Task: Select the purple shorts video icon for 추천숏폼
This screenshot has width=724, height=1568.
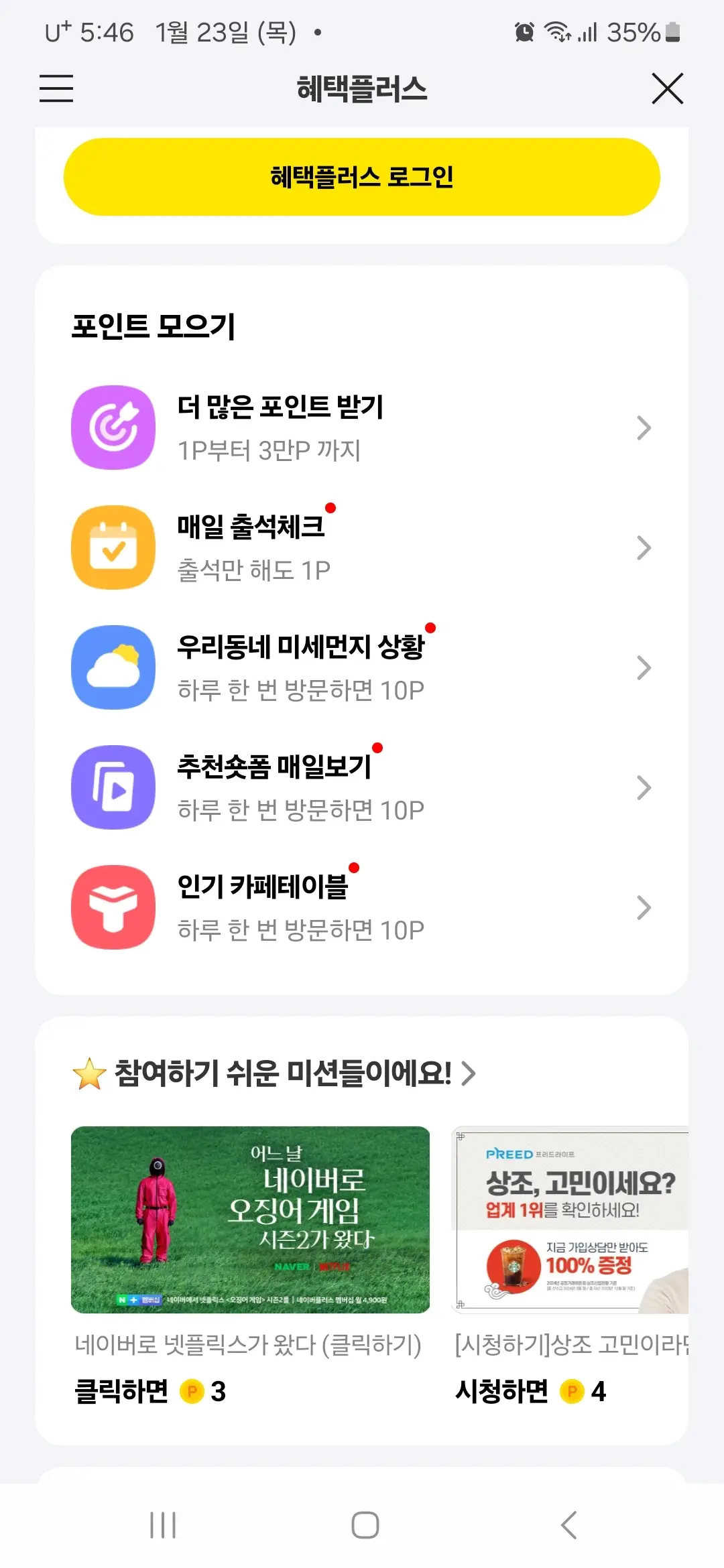Action: pos(113,787)
